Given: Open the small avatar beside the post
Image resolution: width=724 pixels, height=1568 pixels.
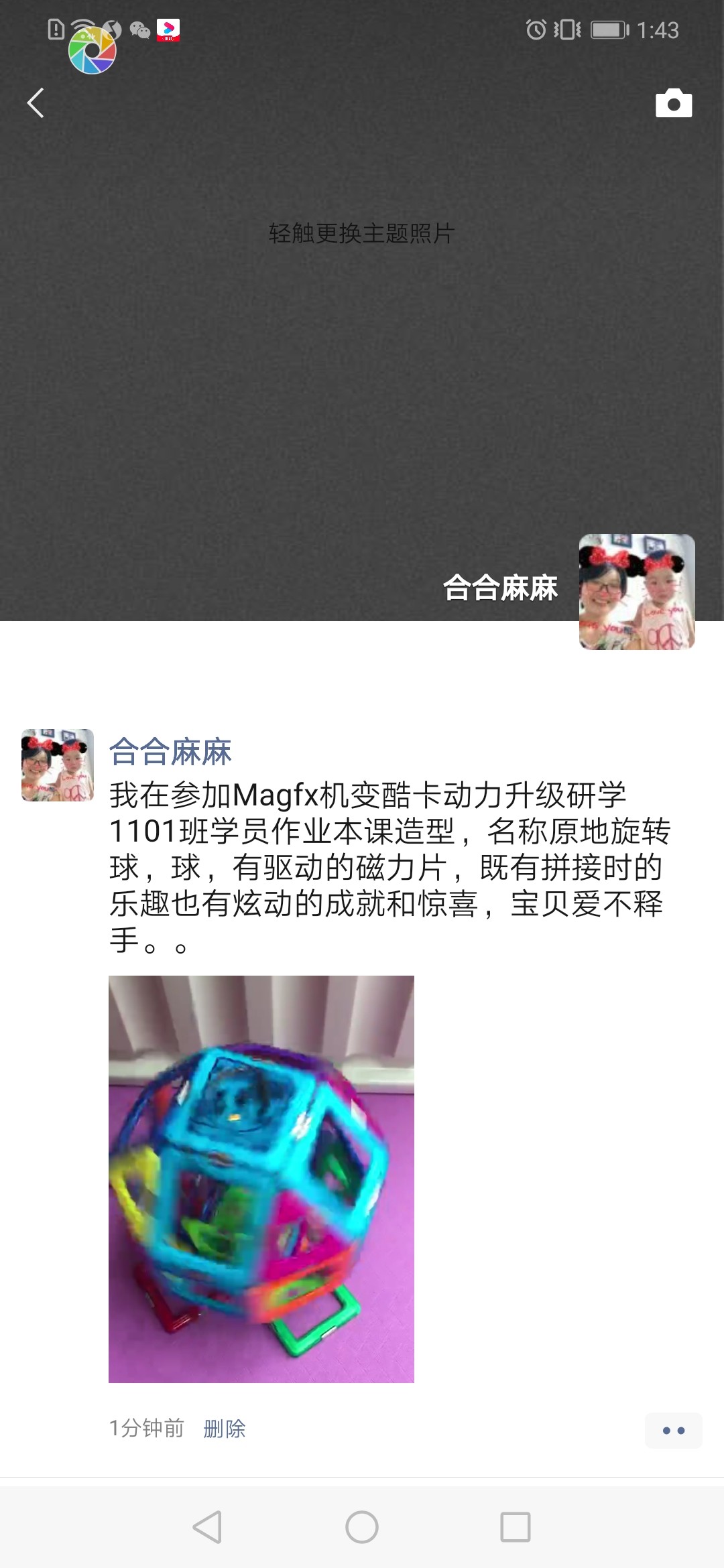Looking at the screenshot, I should [x=58, y=765].
